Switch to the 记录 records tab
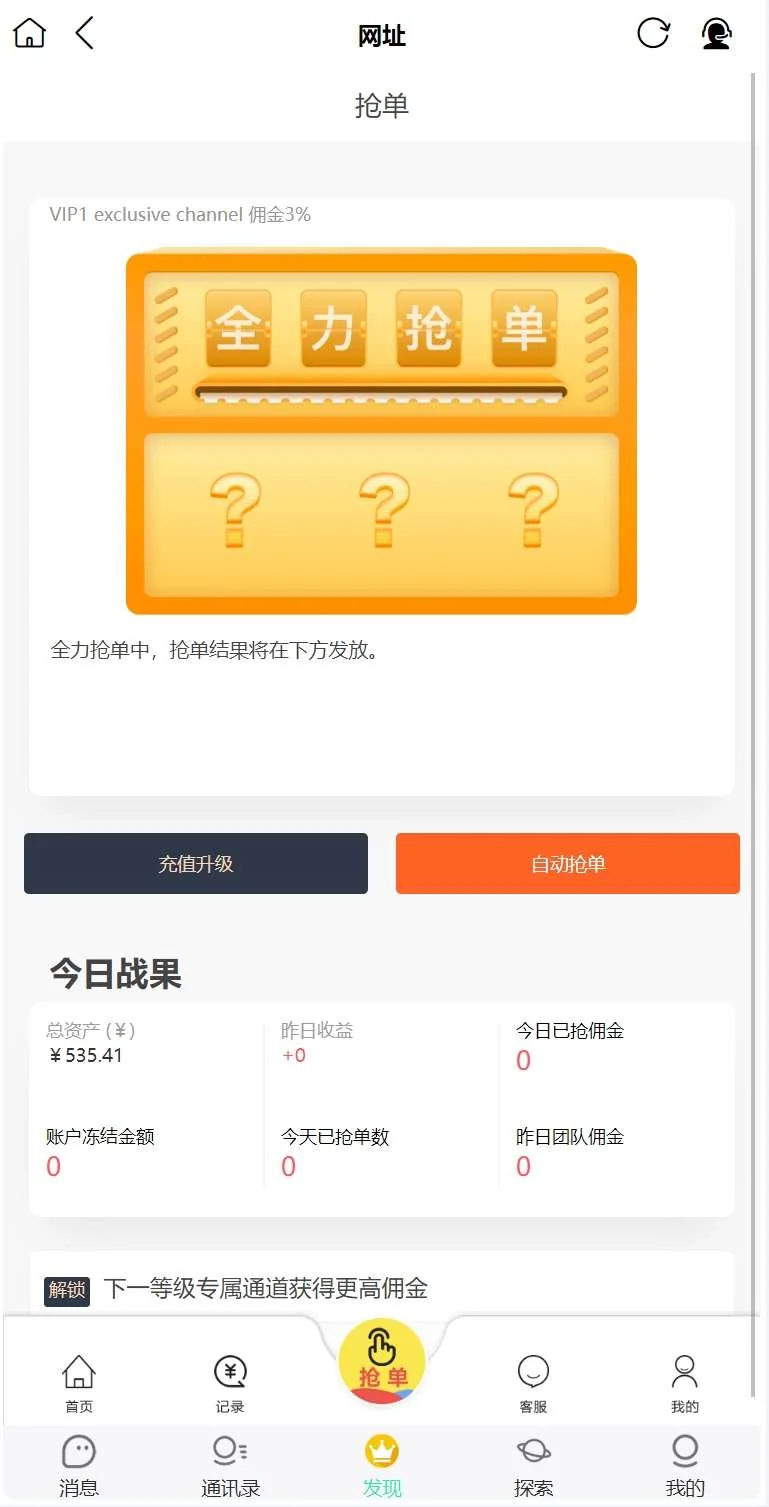The height and width of the screenshot is (1507, 769). tap(230, 1382)
